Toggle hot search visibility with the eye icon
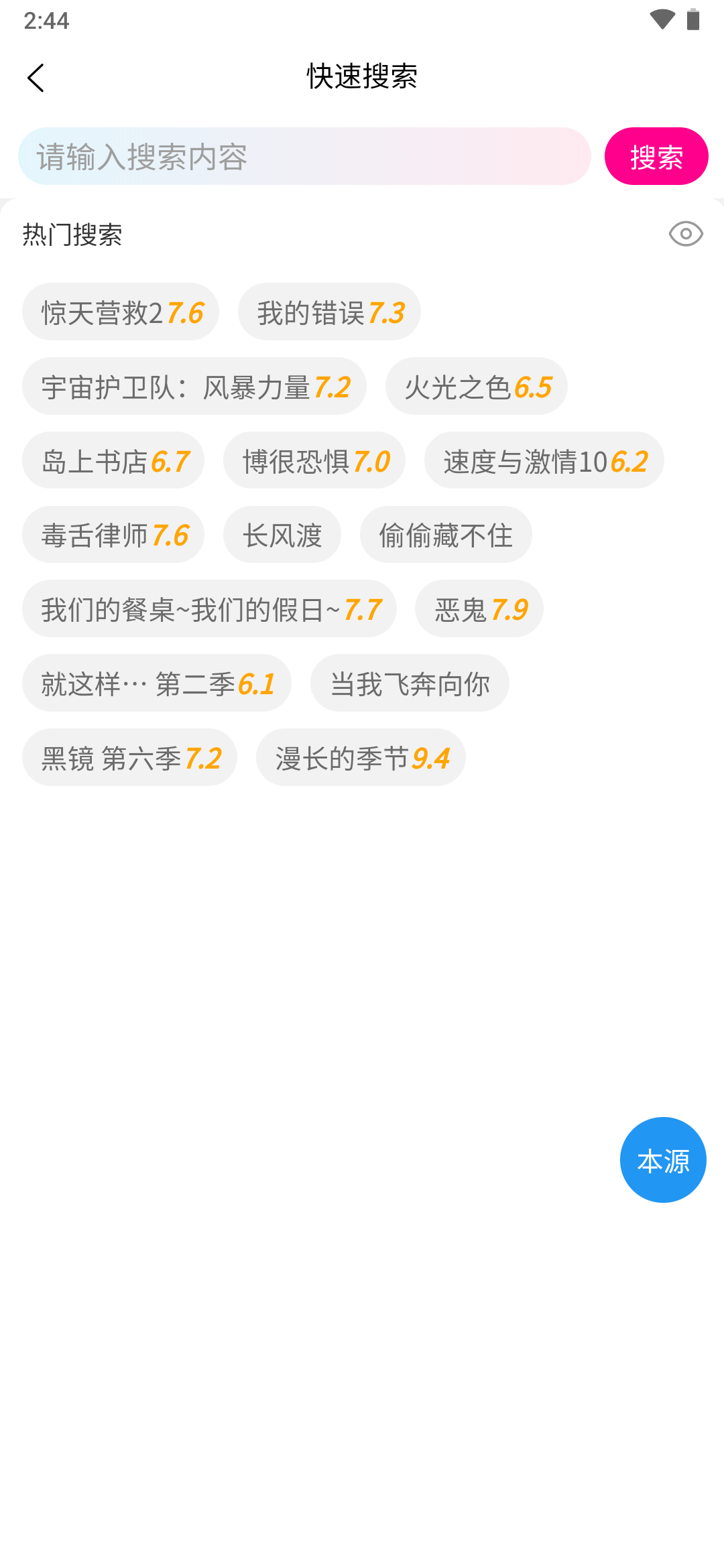Image resolution: width=724 pixels, height=1568 pixels. point(685,235)
